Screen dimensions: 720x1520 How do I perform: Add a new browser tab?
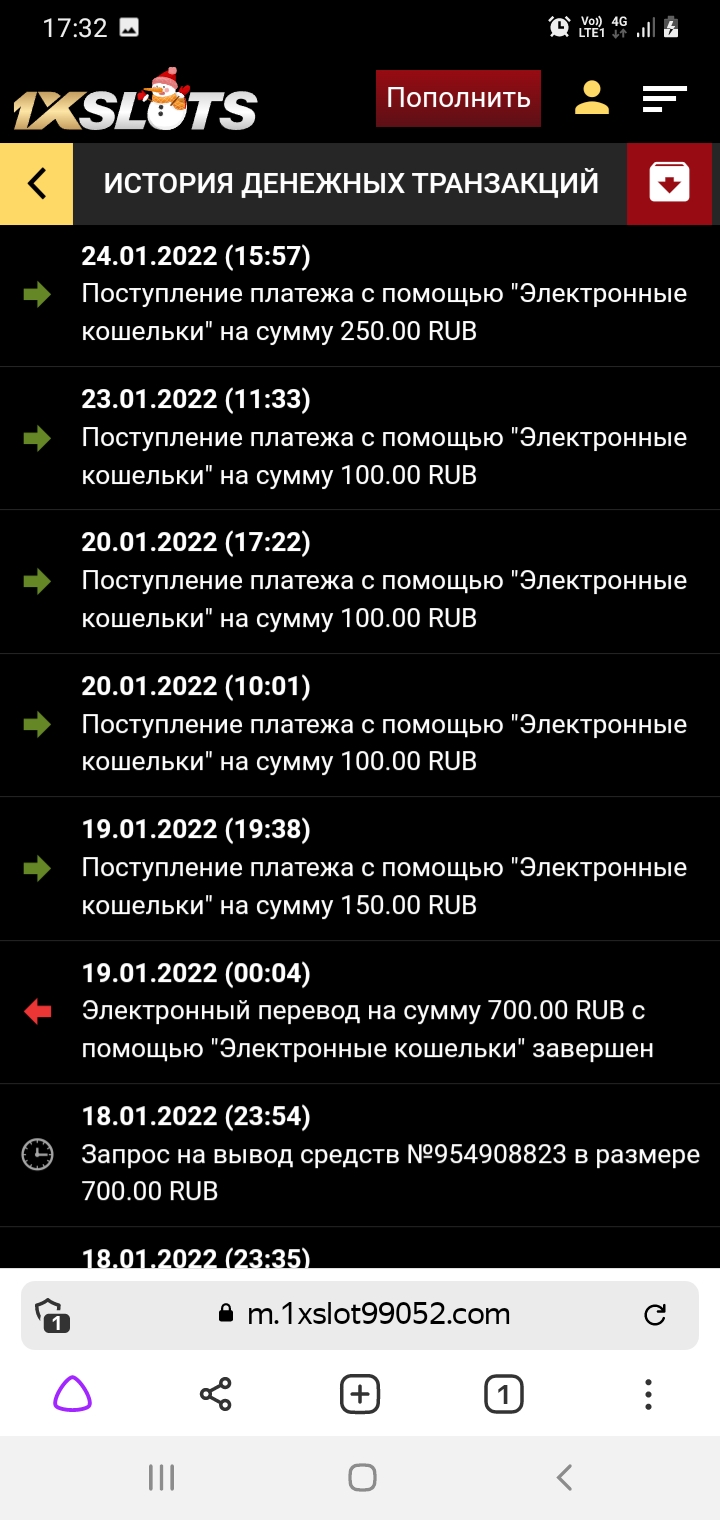(360, 1394)
